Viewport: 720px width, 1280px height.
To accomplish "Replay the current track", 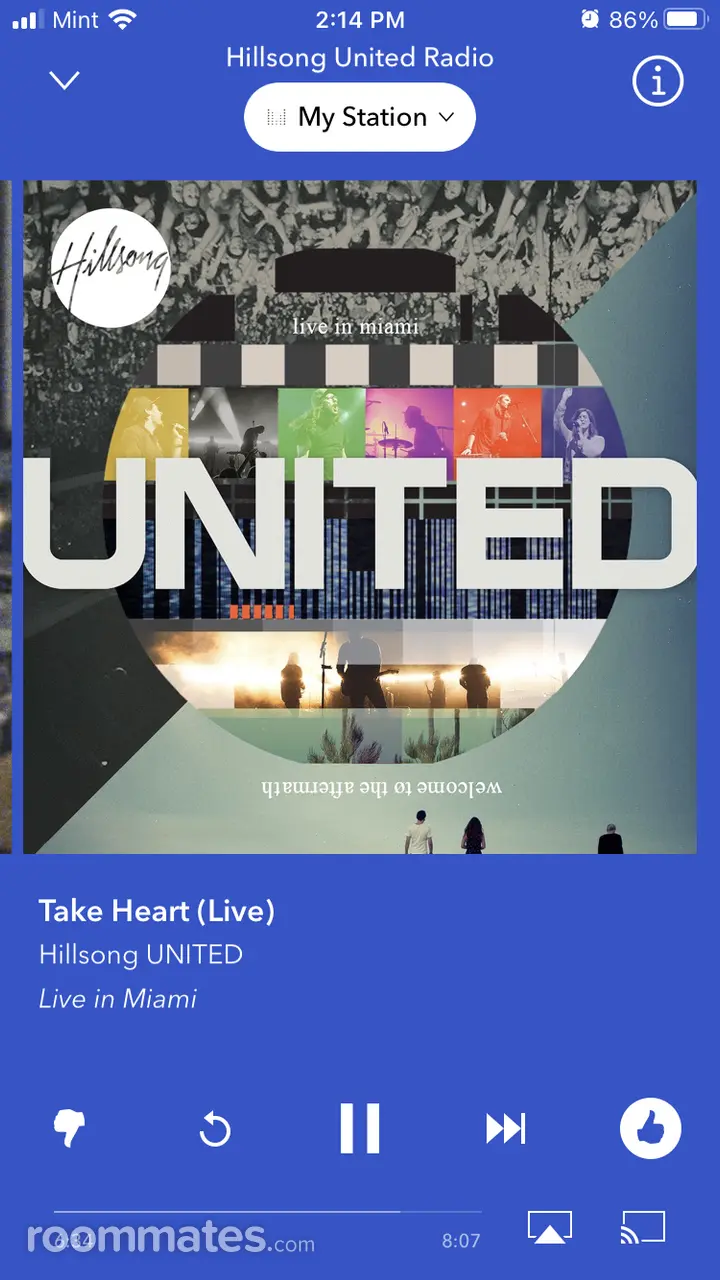I will tap(215, 1130).
